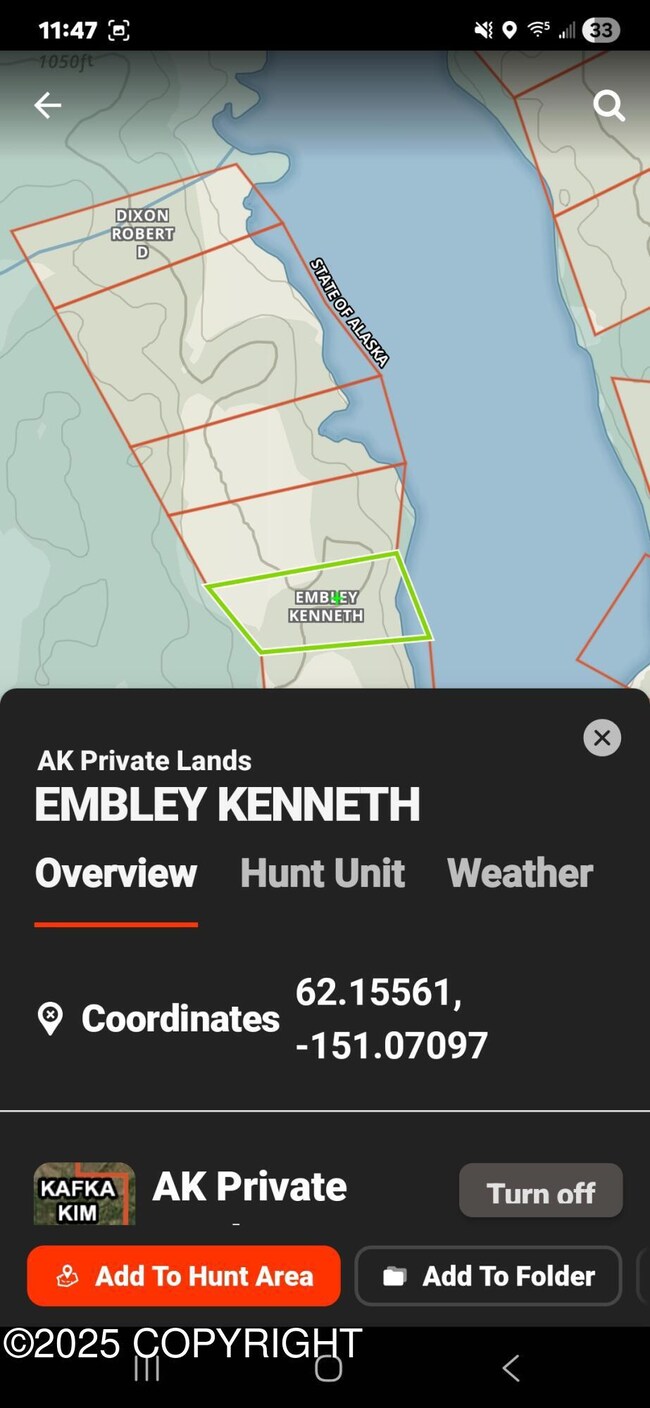The width and height of the screenshot is (650, 1408).
Task: Turn off AK Private layer
Action: pyautogui.click(x=540, y=1192)
